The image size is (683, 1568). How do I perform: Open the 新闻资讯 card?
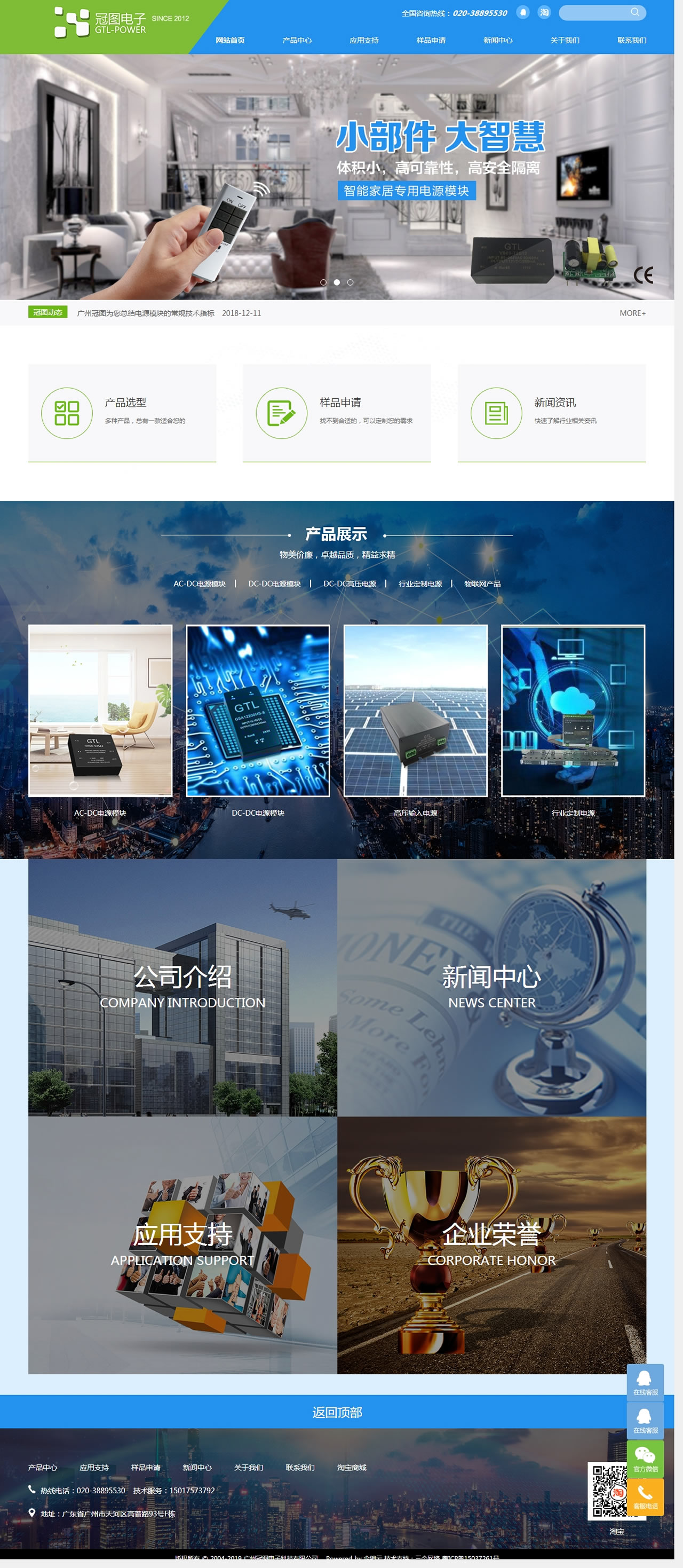[551, 413]
